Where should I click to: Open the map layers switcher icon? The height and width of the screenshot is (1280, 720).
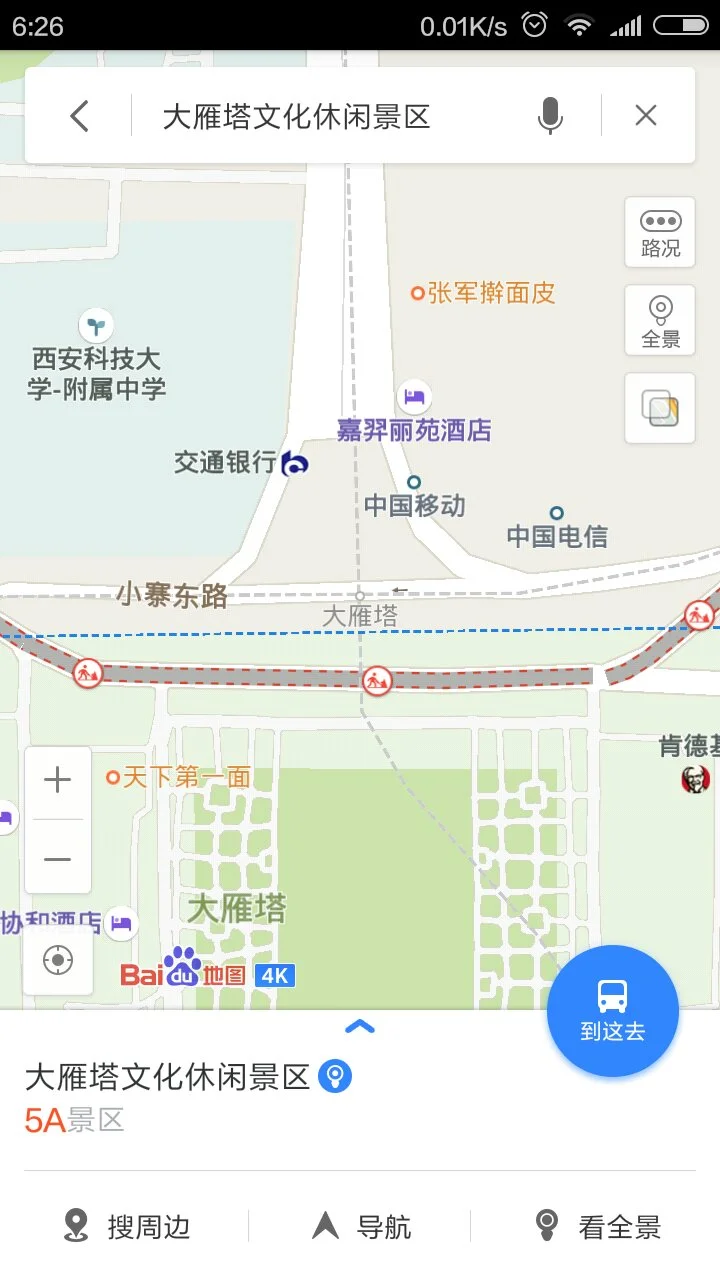[x=659, y=408]
